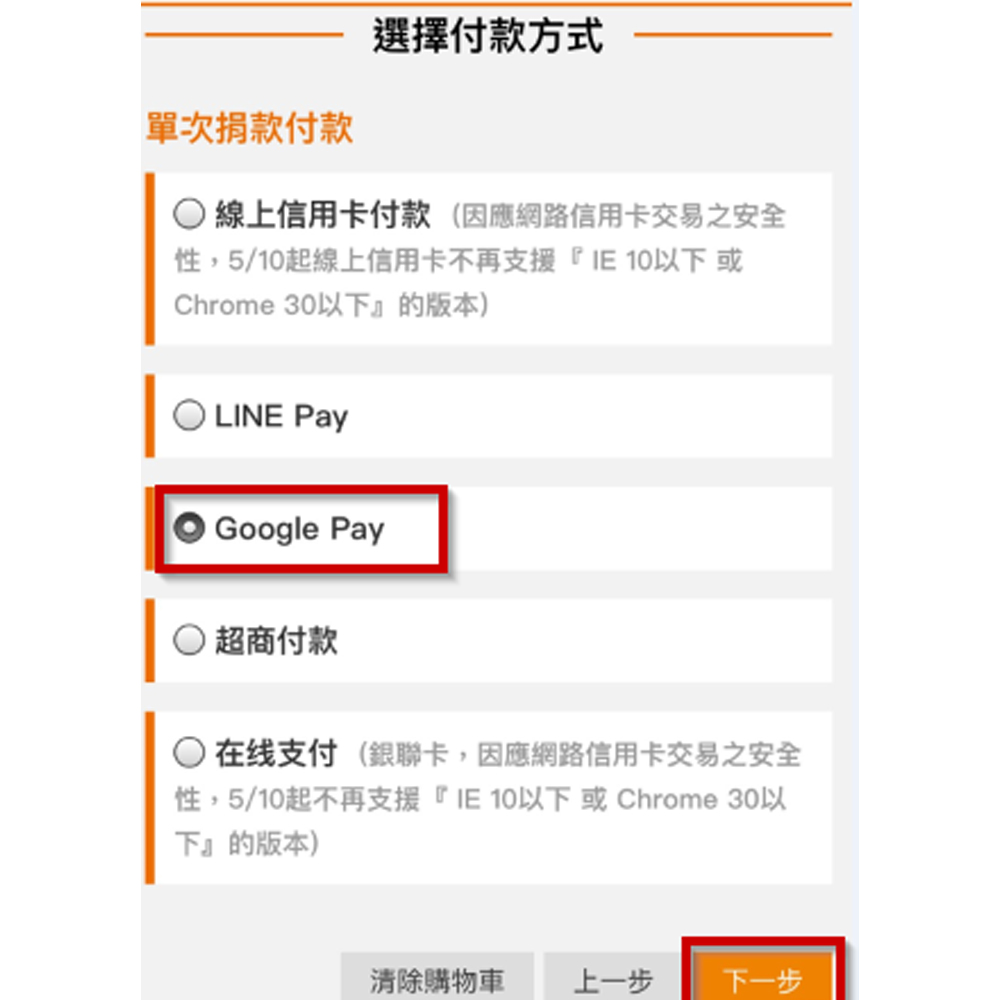Tap 清除購物車 to clear the cart
This screenshot has width=1000, height=1000.
click(x=437, y=978)
